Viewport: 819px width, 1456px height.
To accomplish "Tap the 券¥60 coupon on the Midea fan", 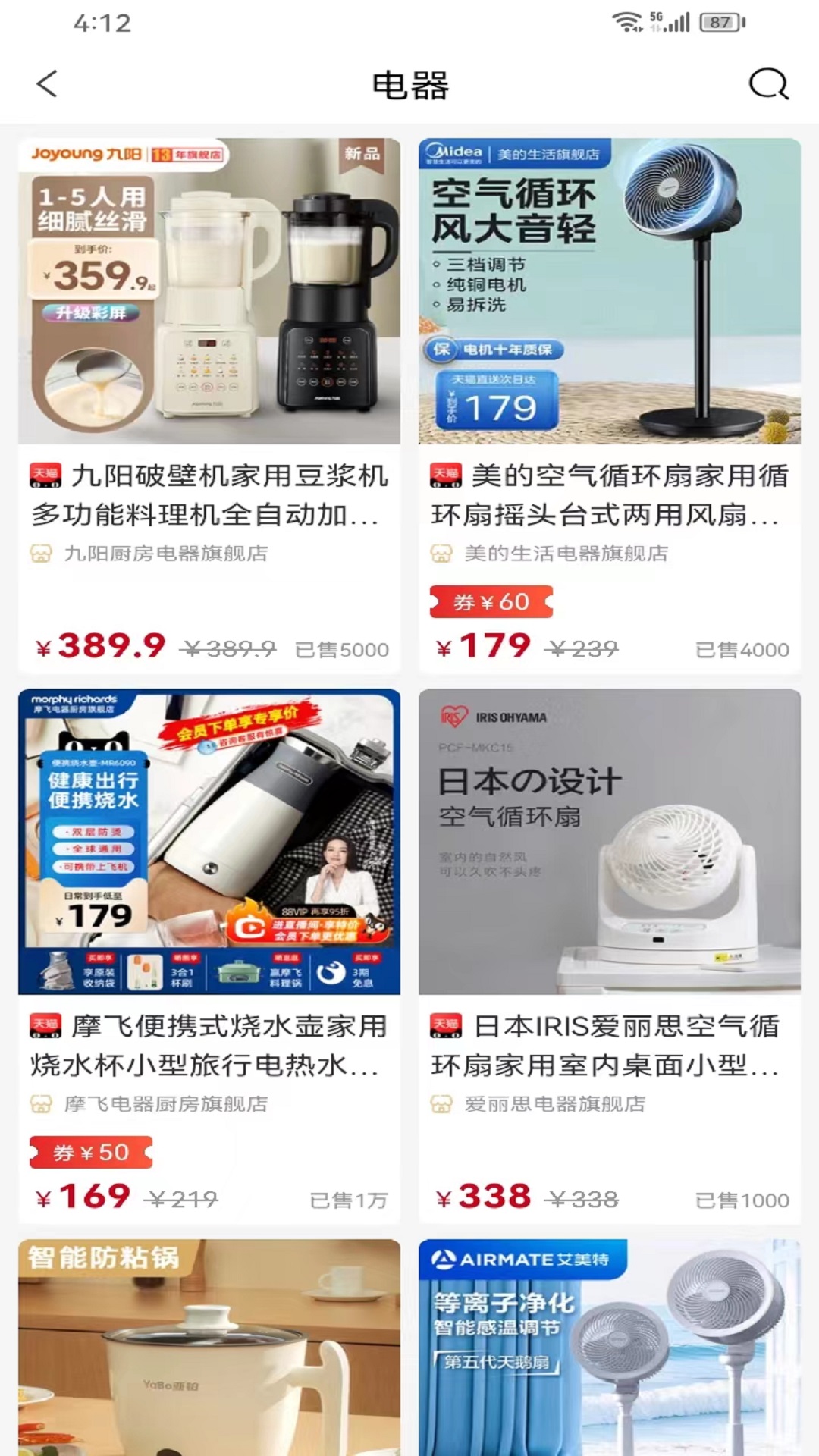I will pyautogui.click(x=491, y=601).
